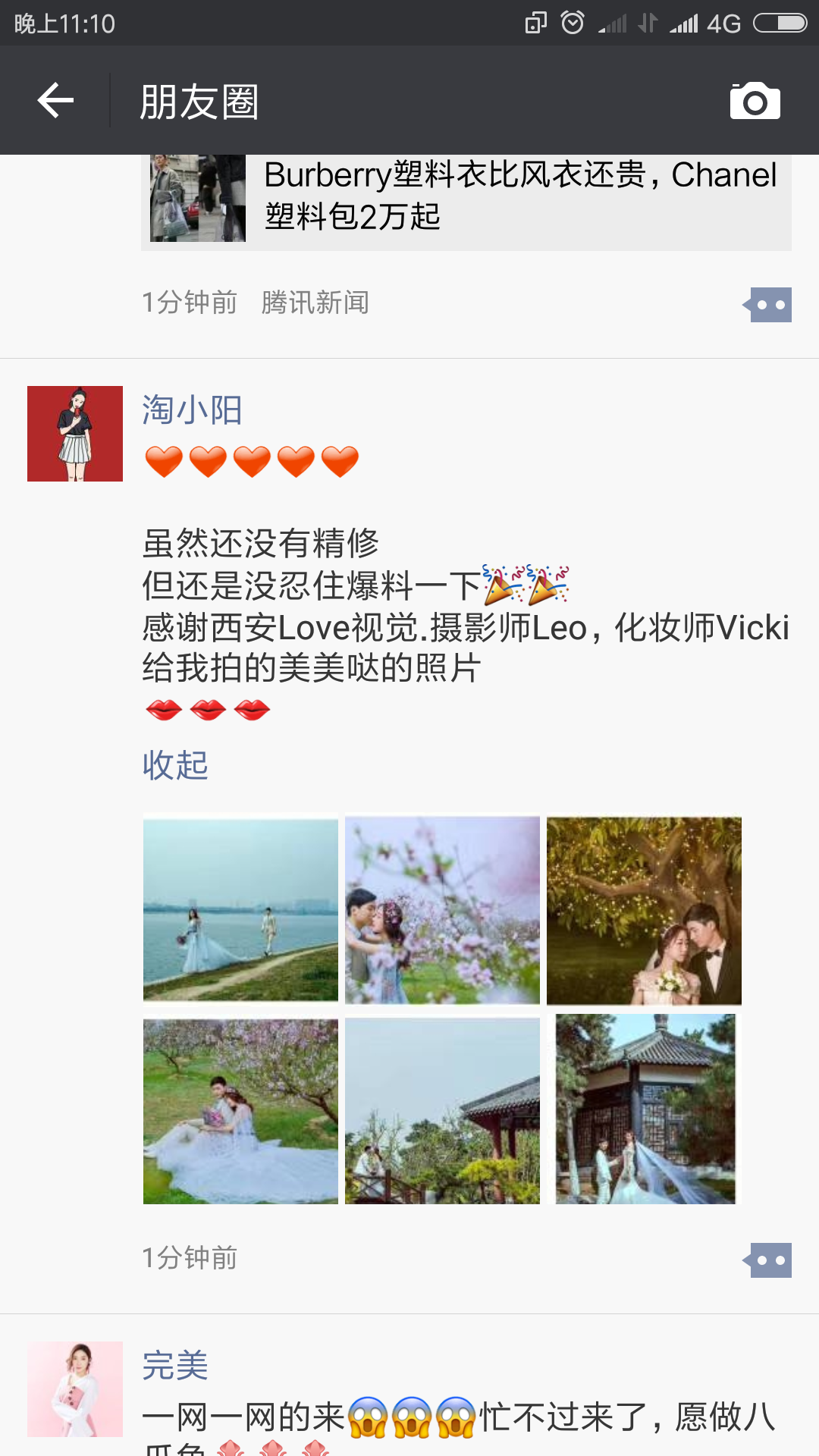819x1456 pixels.
Task: Open comment menu under 淘小阳's post
Action: 767,1260
